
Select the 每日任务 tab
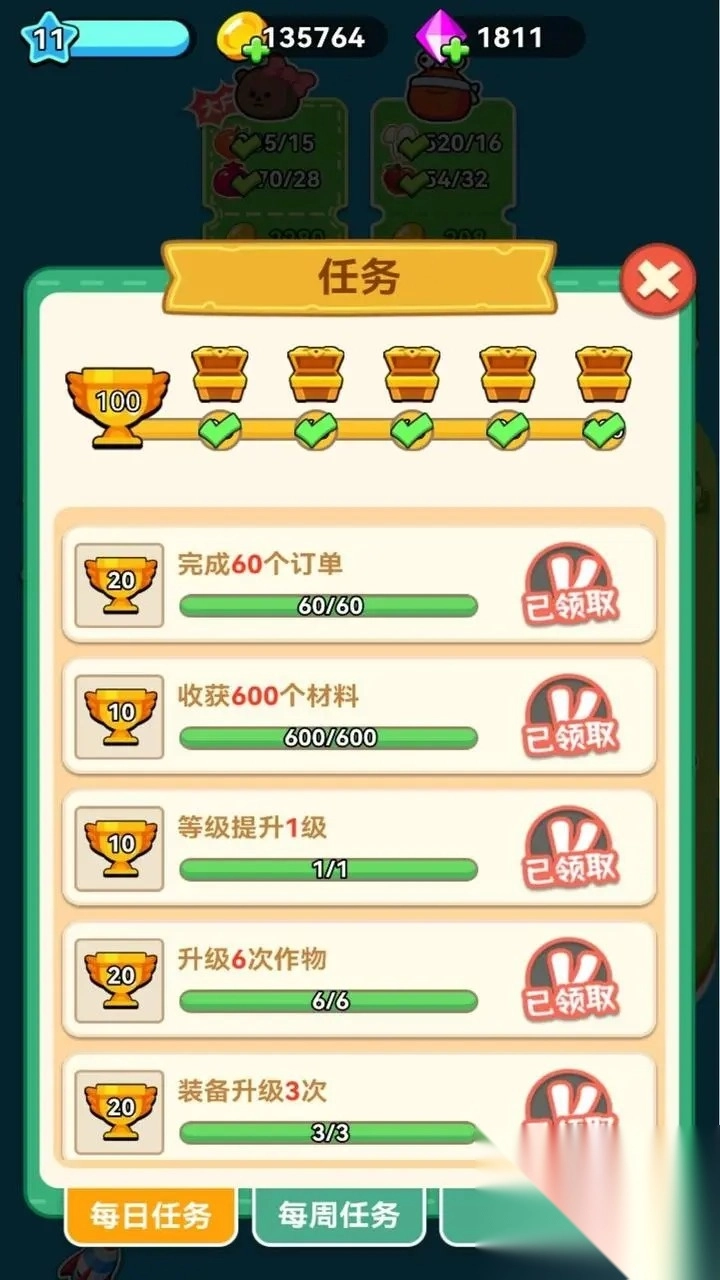151,1215
